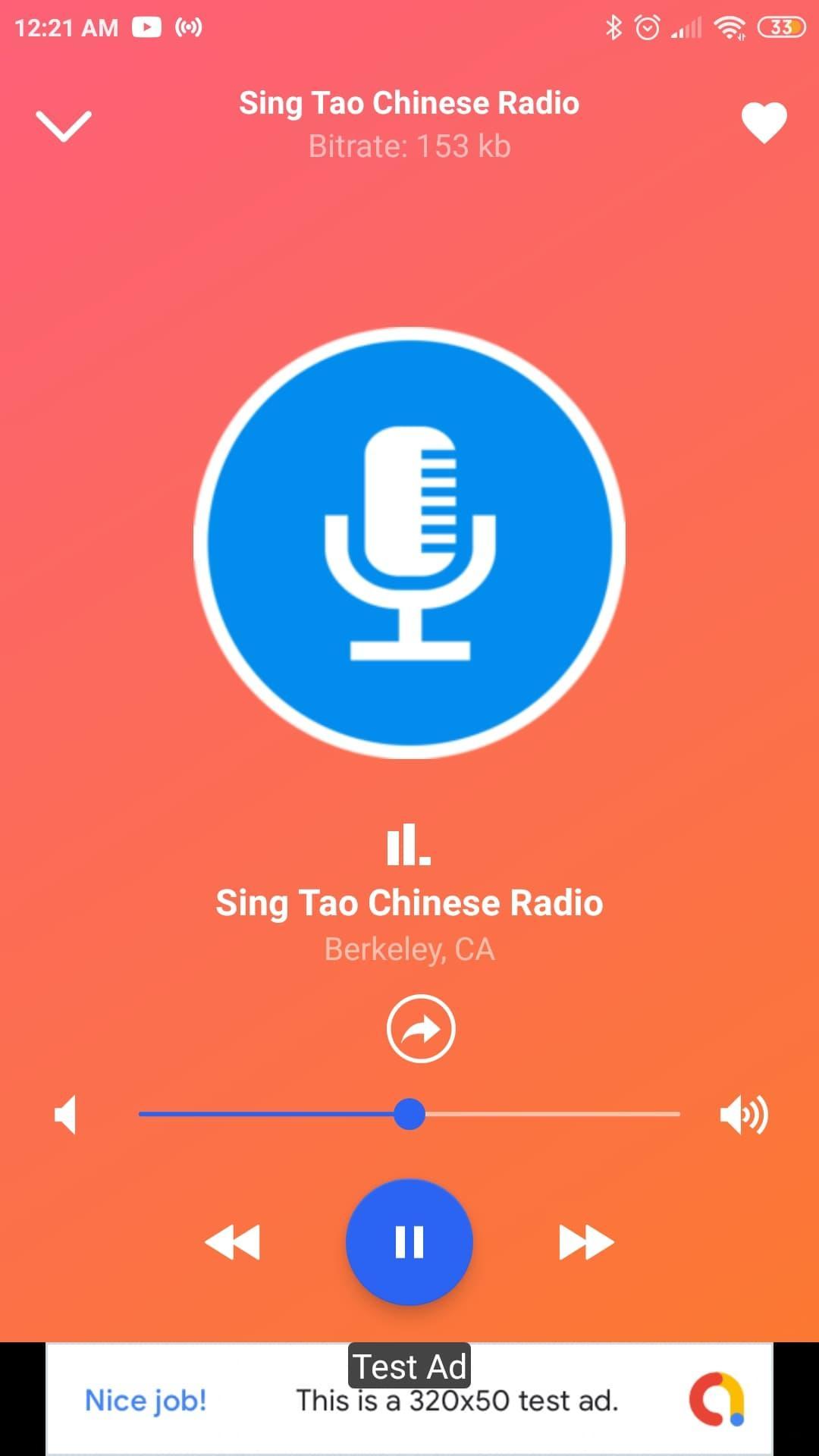Collapse the player with the down chevron

coord(64,125)
